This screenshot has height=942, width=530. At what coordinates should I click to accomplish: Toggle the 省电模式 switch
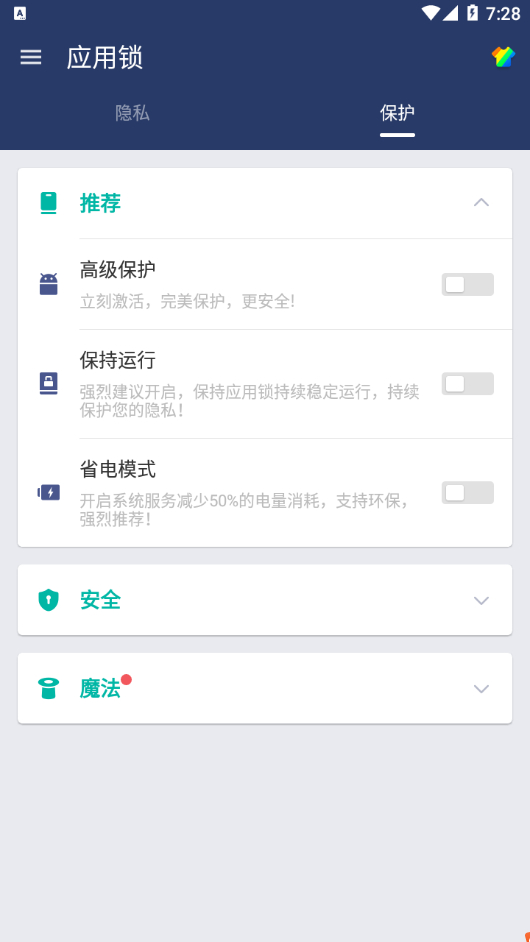(x=468, y=493)
